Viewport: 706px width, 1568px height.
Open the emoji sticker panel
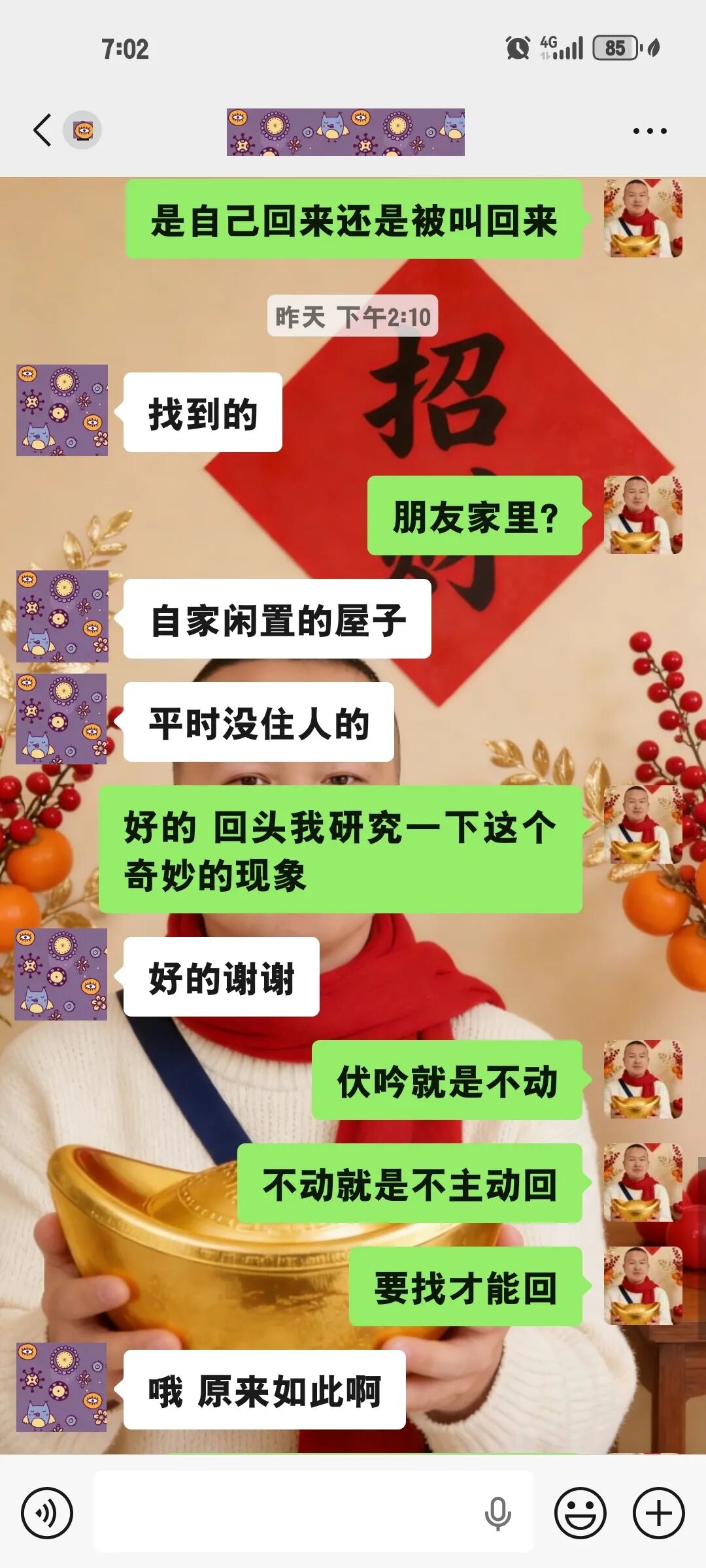[x=580, y=1512]
